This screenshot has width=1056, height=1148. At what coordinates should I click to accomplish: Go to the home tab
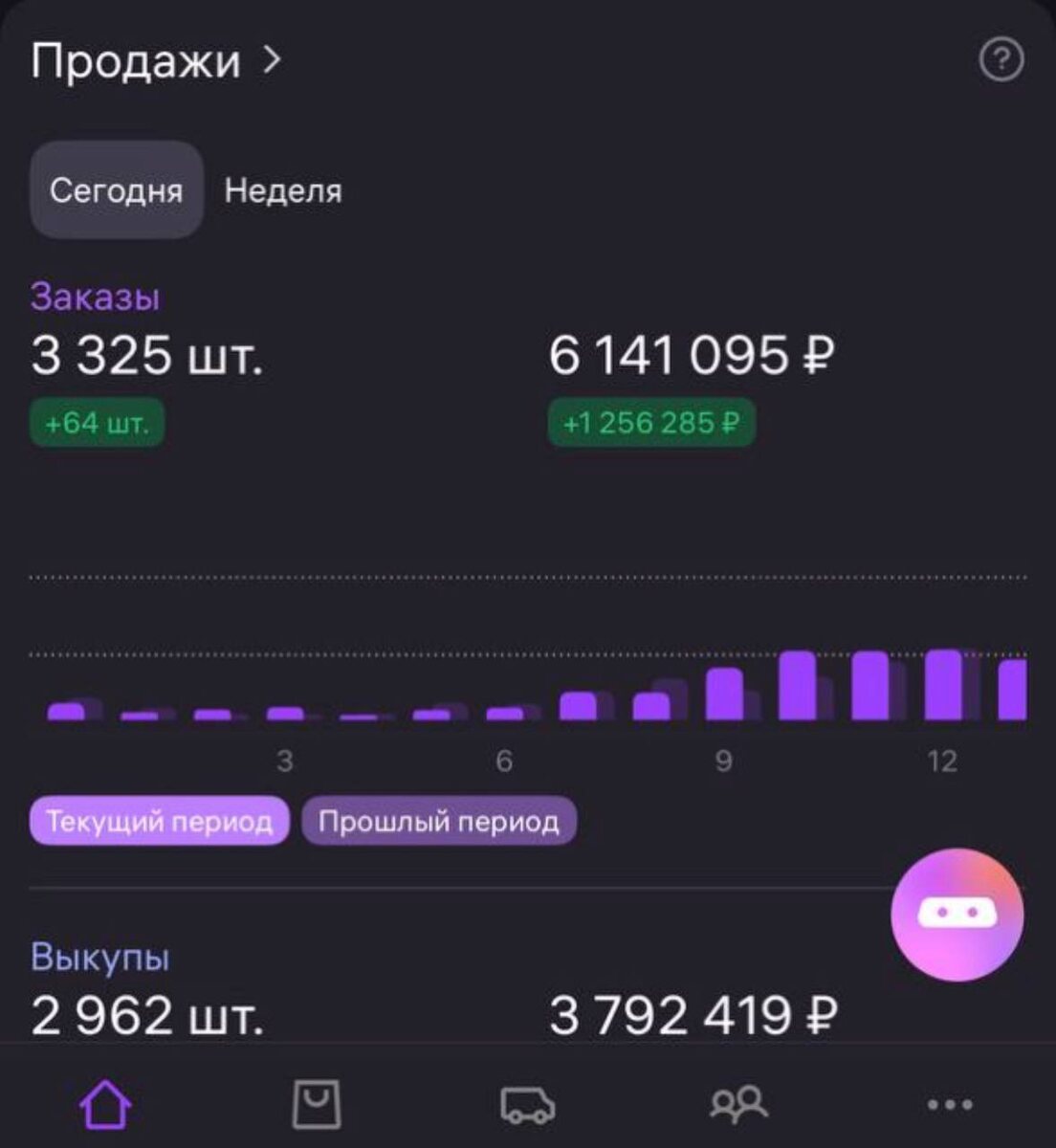105,1105
